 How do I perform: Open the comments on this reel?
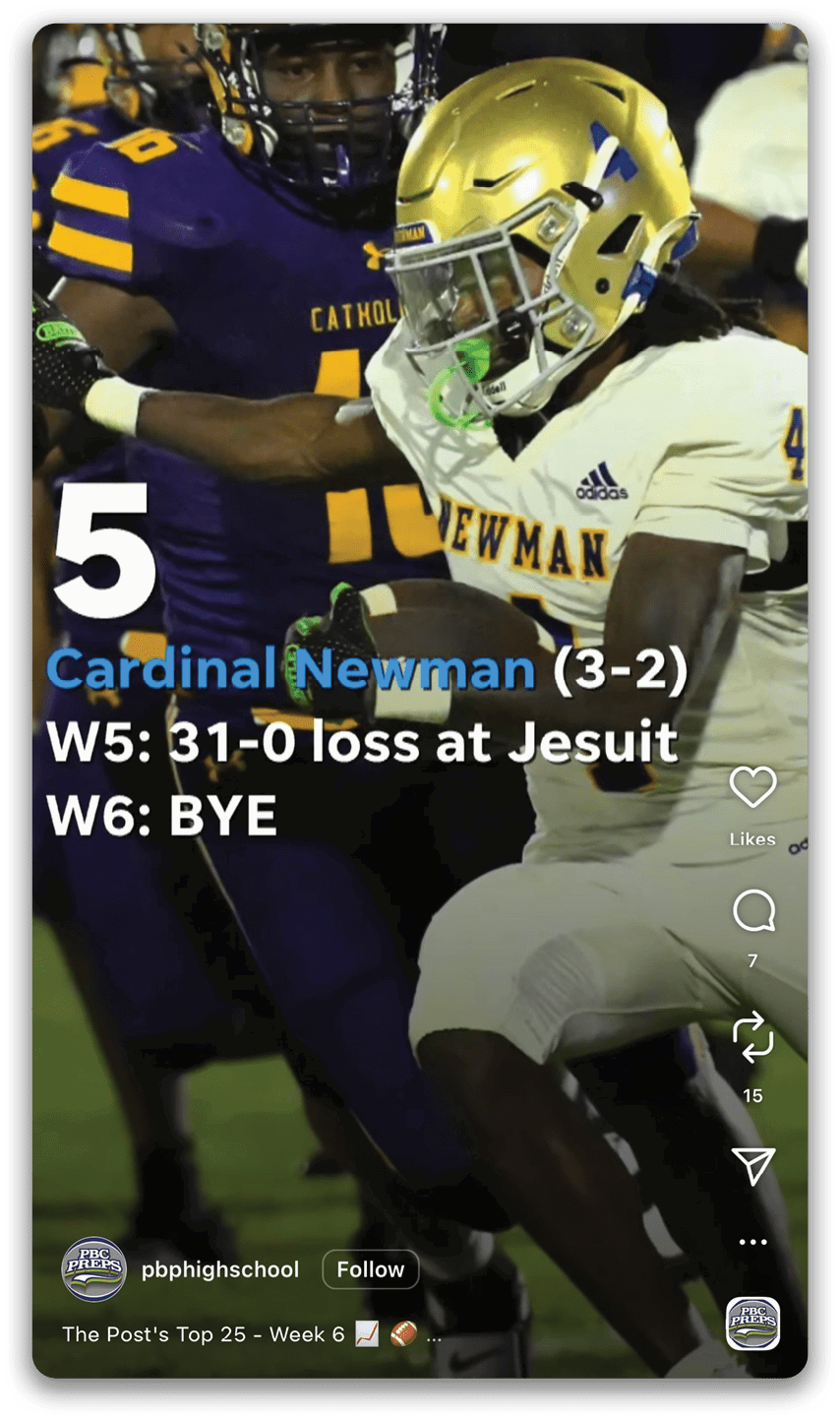753,912
